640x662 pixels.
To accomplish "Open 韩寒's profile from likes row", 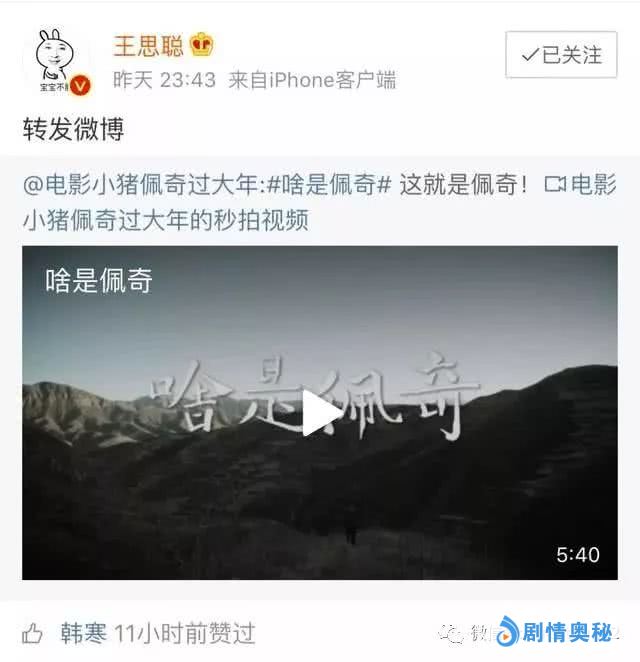I will click(82, 633).
